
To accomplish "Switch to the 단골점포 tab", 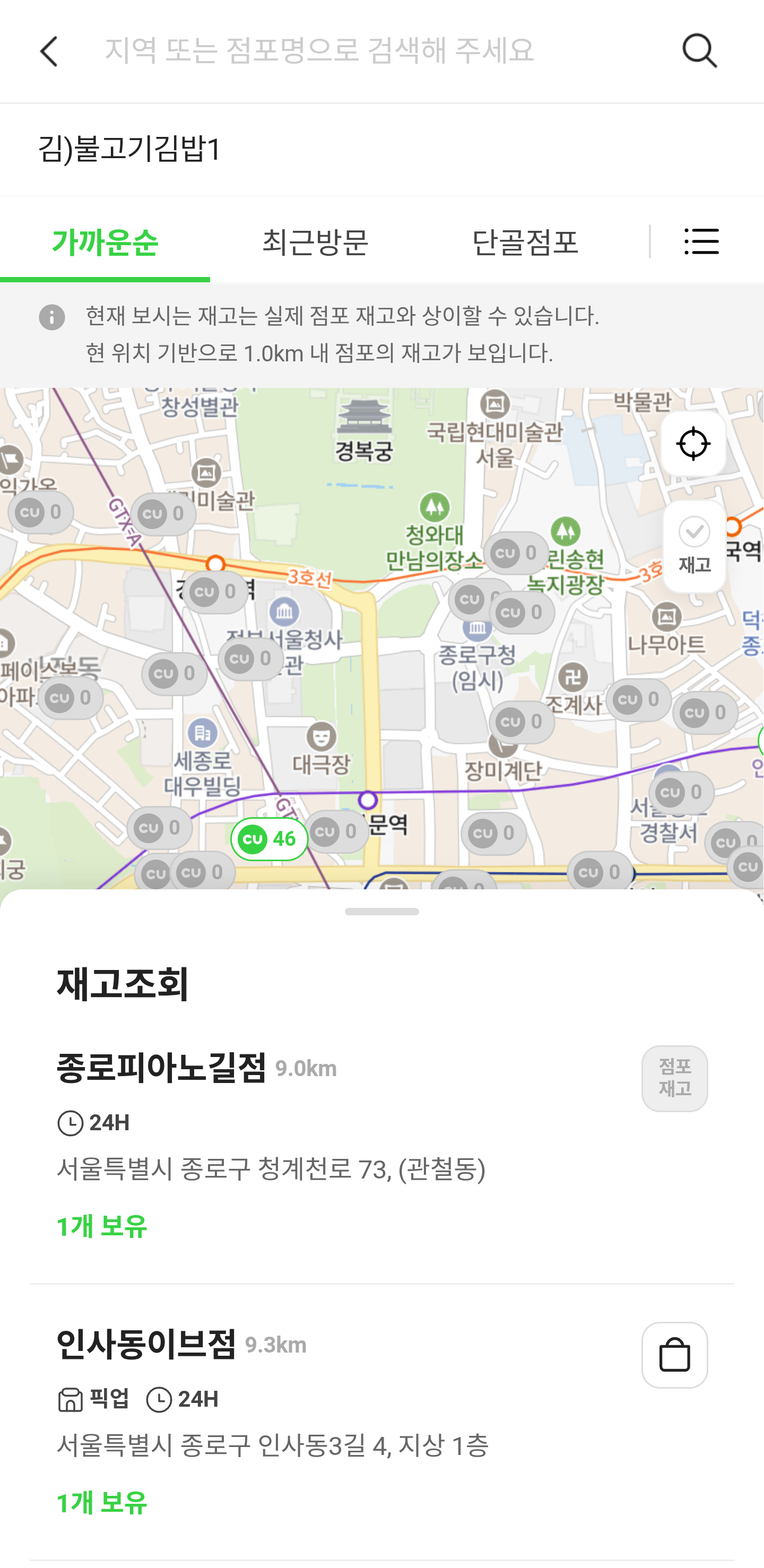I will [525, 241].
